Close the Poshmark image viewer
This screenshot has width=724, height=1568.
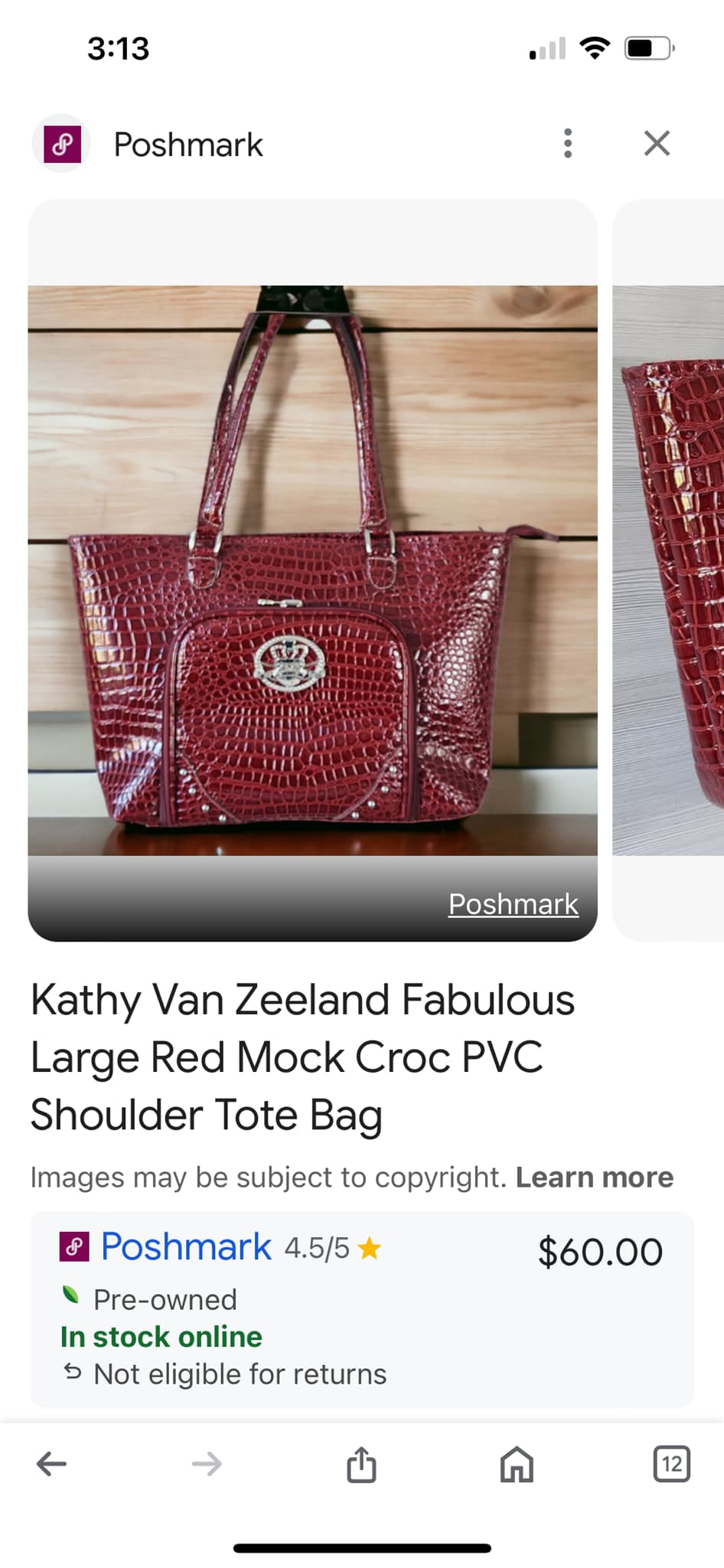click(657, 143)
